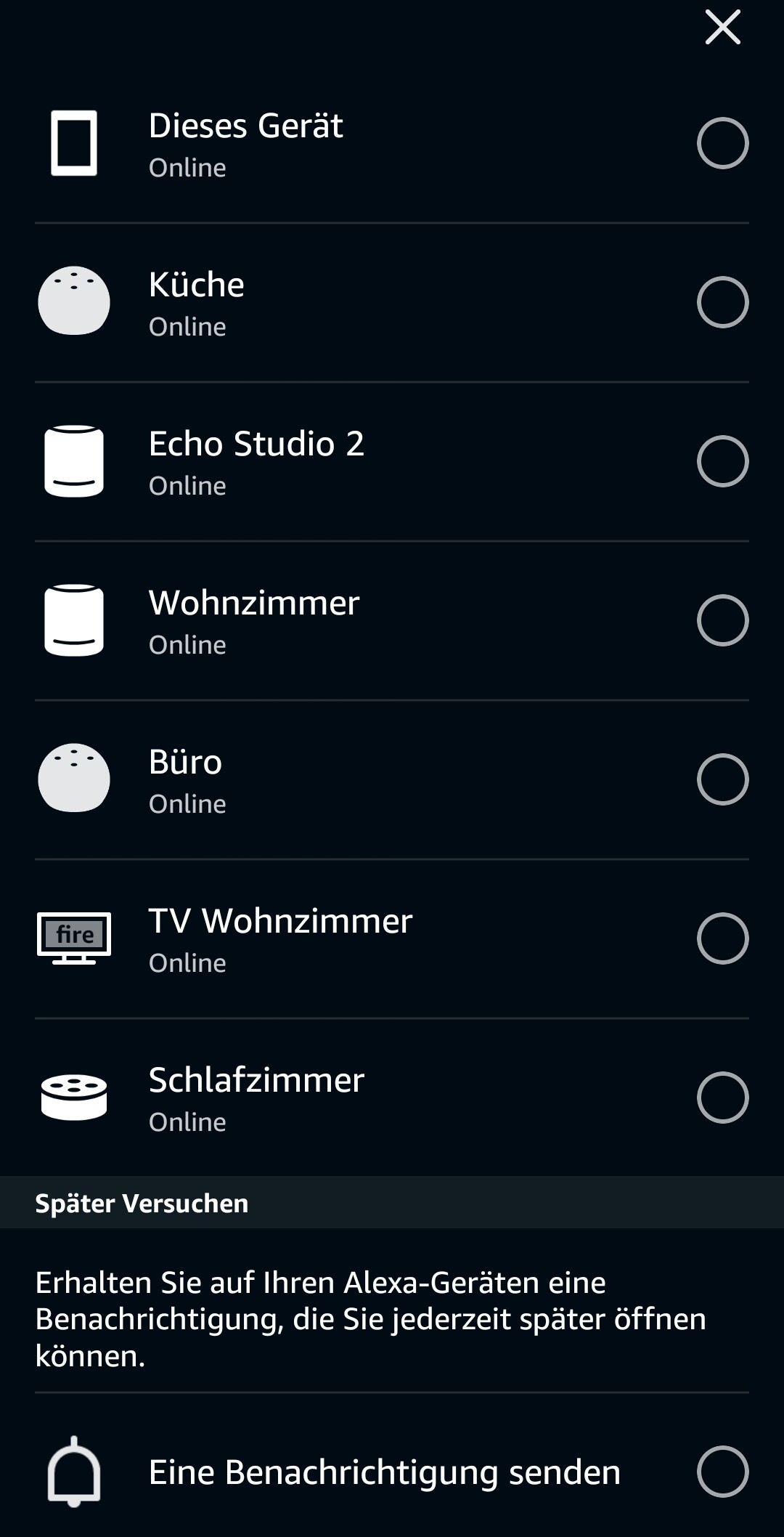
Task: Close the device selection screen
Action: tap(722, 28)
